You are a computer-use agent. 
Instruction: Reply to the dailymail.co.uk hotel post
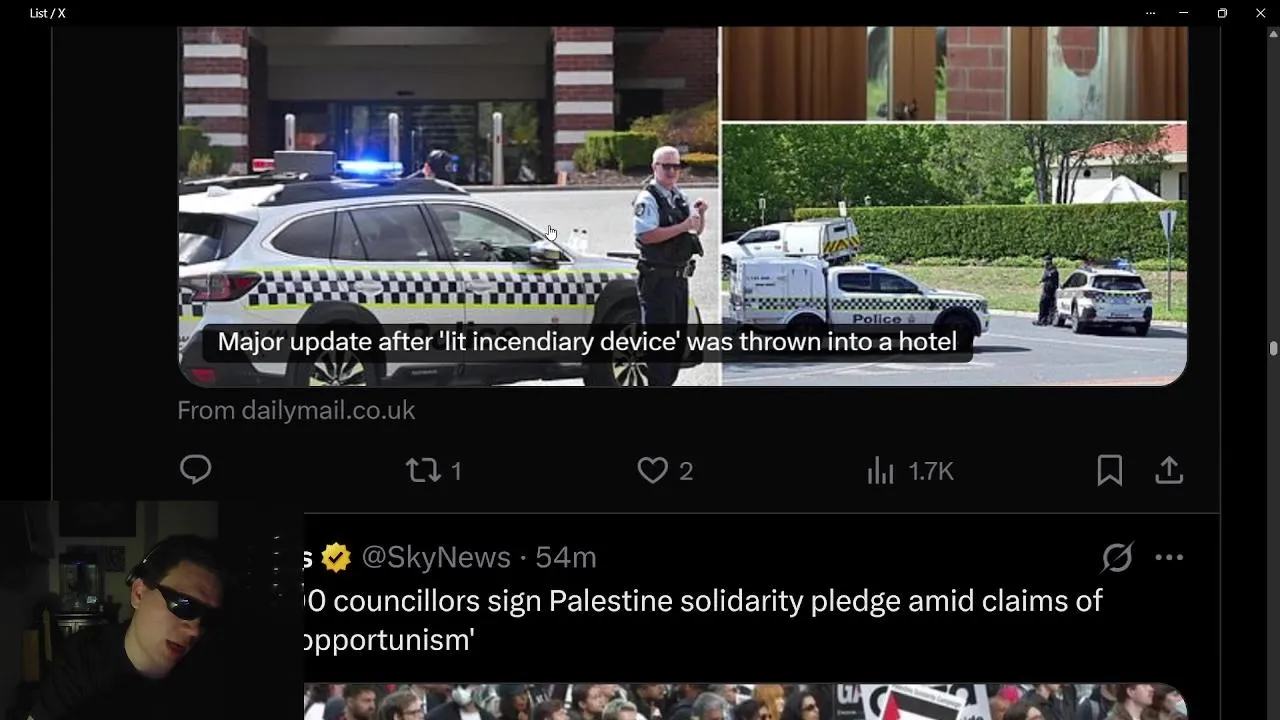click(x=196, y=469)
